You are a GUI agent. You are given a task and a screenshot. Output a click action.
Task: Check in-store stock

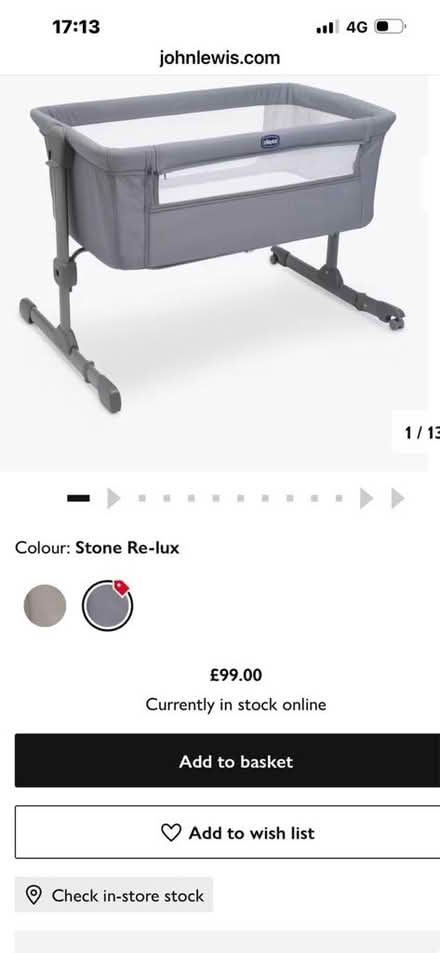(x=114, y=895)
